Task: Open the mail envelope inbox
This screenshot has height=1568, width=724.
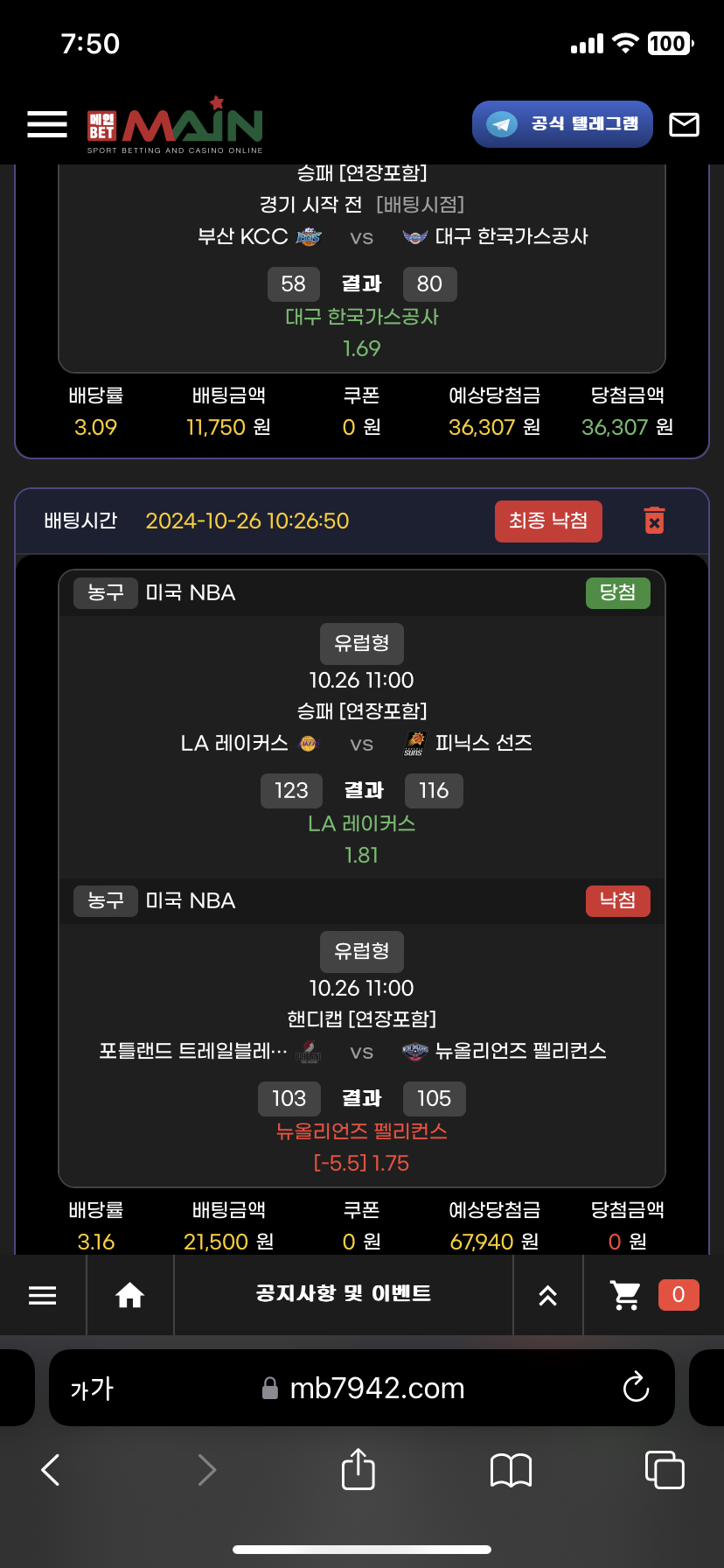Action: [x=684, y=125]
